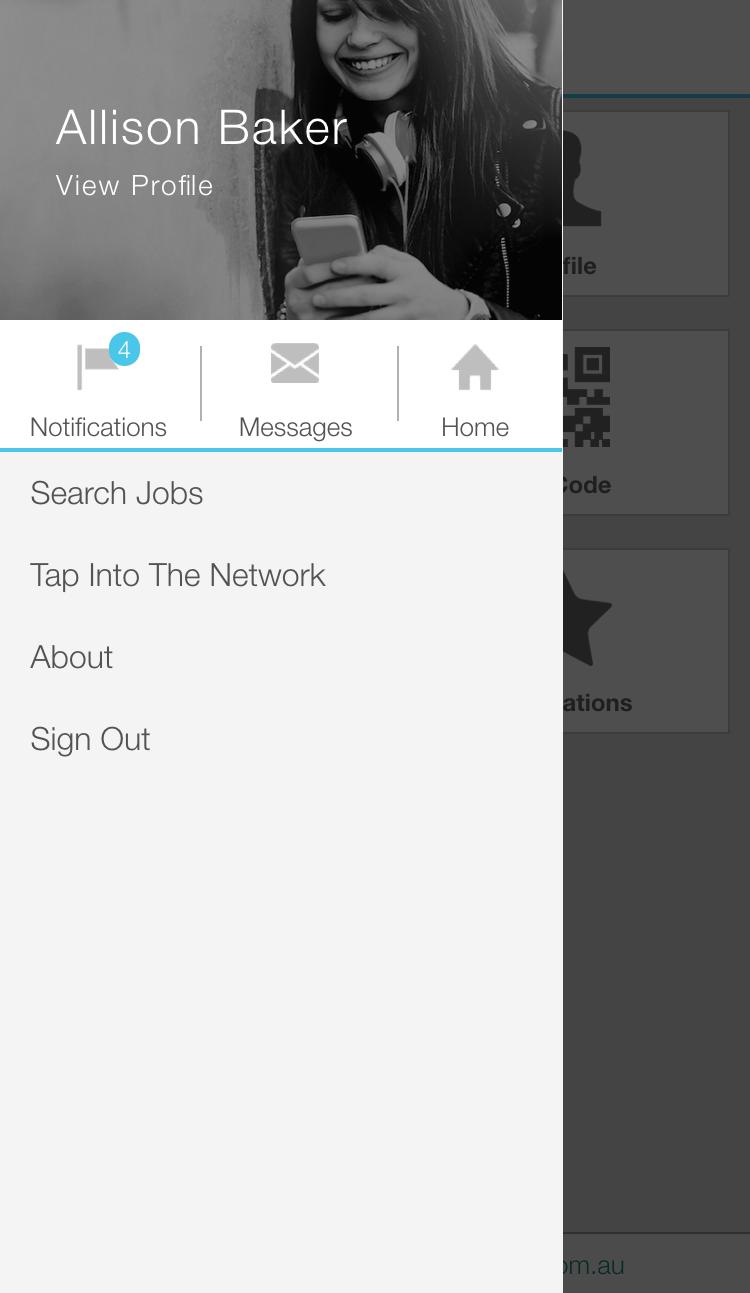This screenshot has height=1293, width=750.
Task: Open the About page
Action: (x=72, y=657)
